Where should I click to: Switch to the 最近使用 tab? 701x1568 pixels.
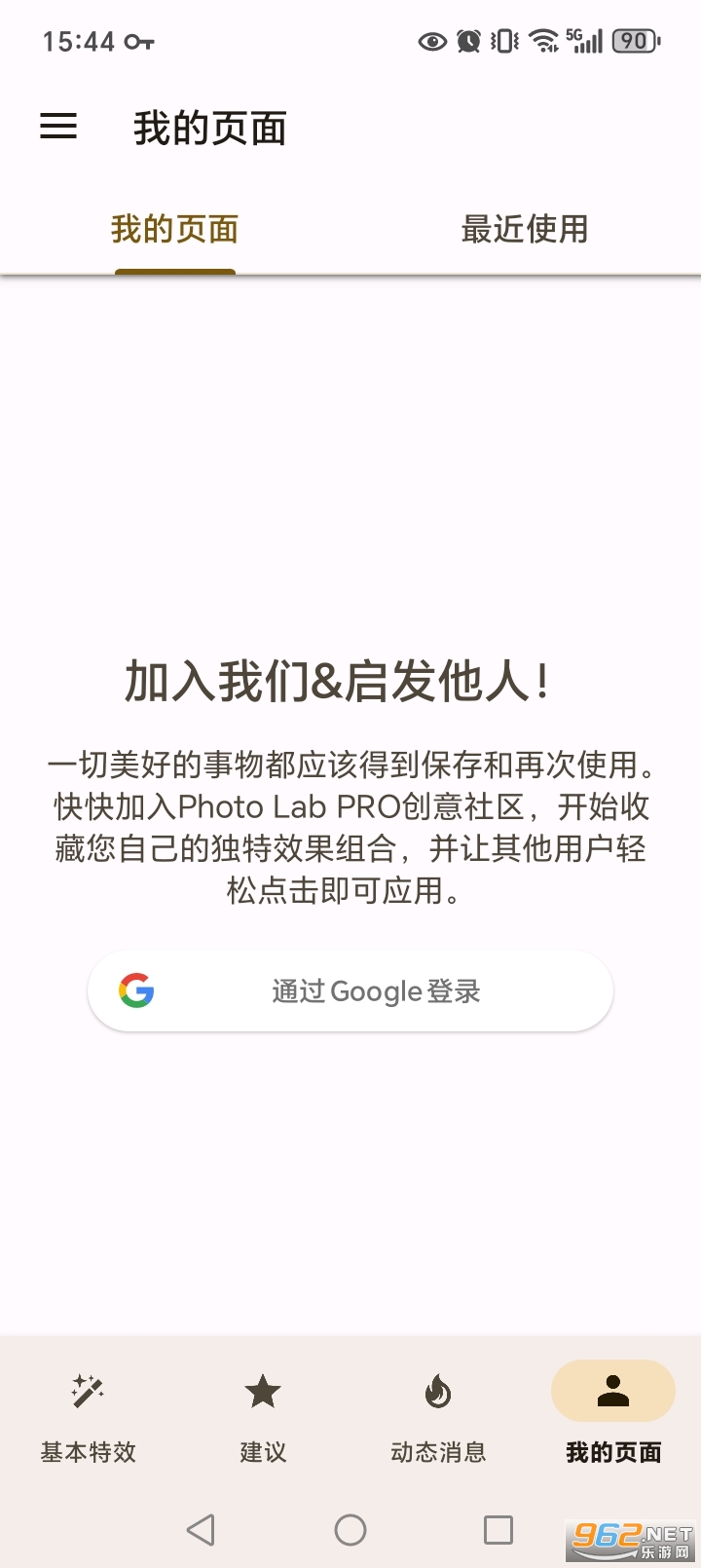pyautogui.click(x=525, y=230)
